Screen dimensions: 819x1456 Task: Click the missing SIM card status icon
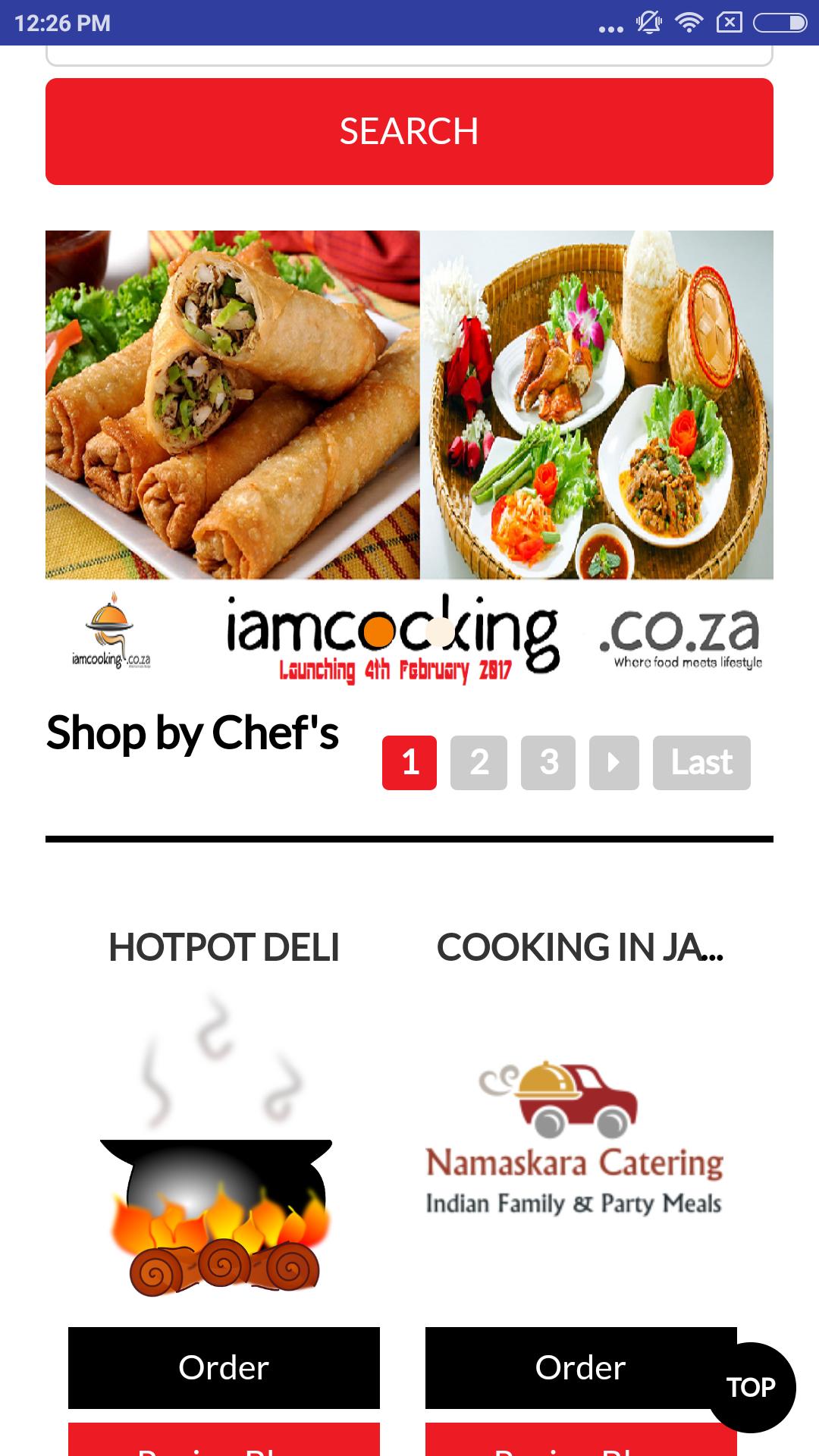coord(731,22)
